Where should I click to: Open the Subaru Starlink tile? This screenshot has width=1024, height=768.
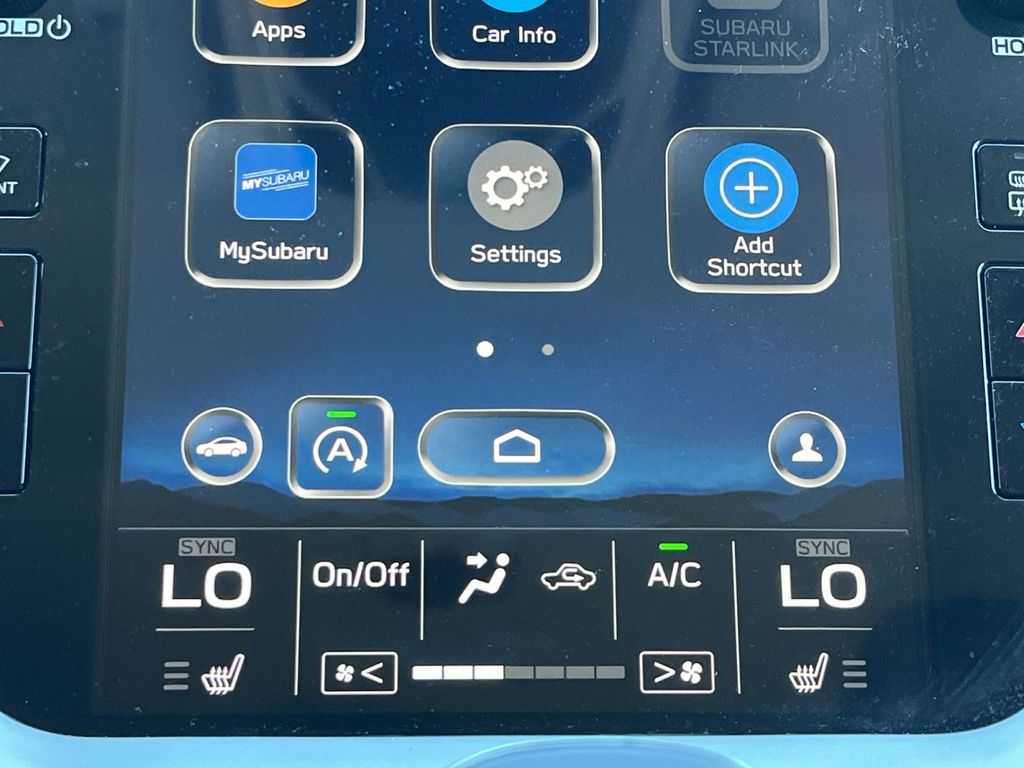tap(744, 35)
